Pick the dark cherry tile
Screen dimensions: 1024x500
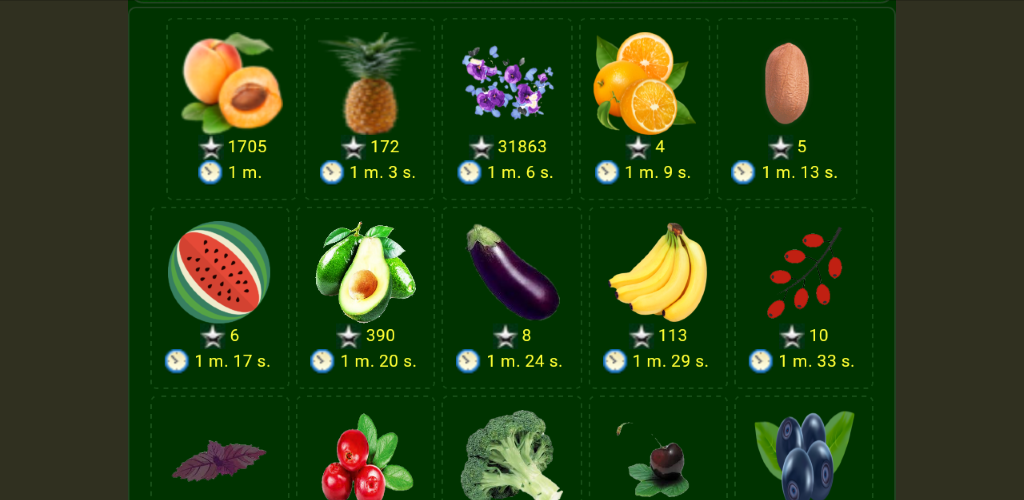pos(658,460)
